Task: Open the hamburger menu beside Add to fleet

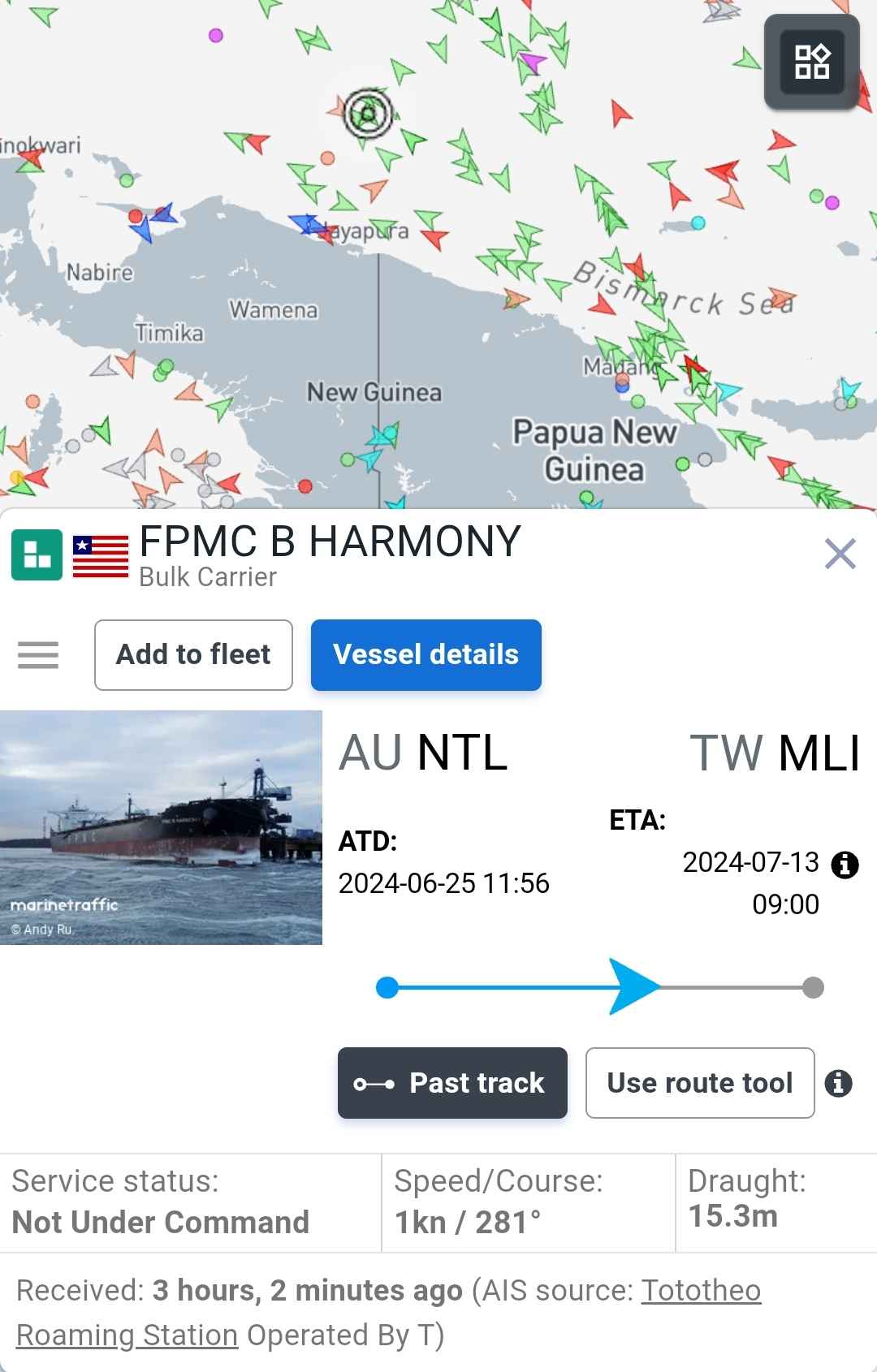Action: coord(38,655)
